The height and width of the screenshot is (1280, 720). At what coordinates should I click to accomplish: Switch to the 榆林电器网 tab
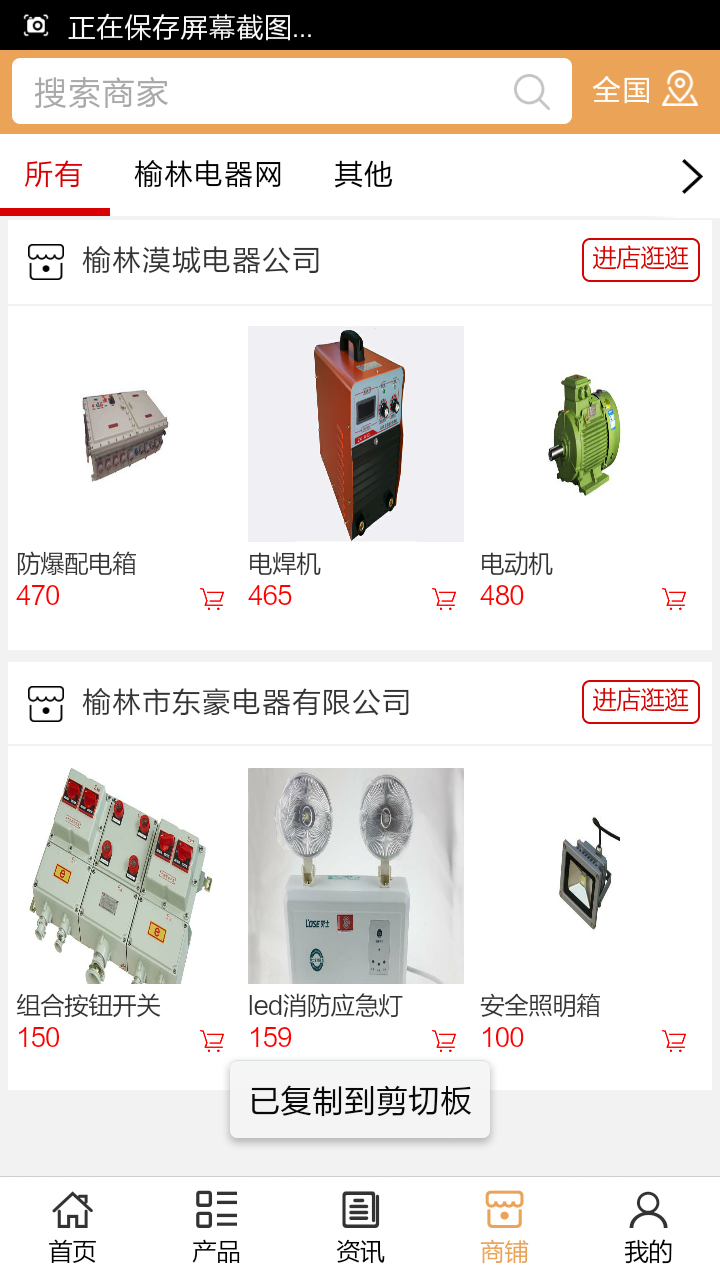coord(208,175)
